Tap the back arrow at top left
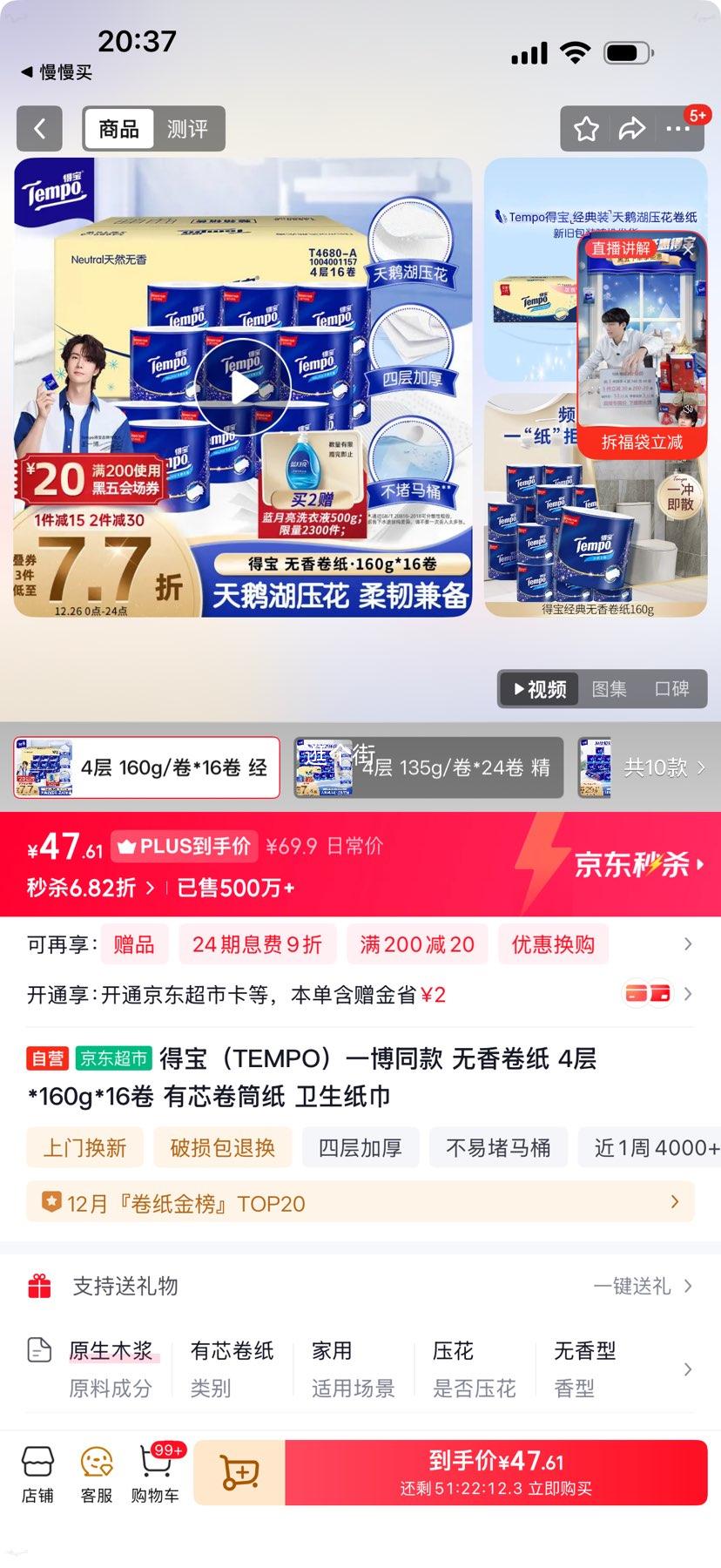 tap(39, 127)
